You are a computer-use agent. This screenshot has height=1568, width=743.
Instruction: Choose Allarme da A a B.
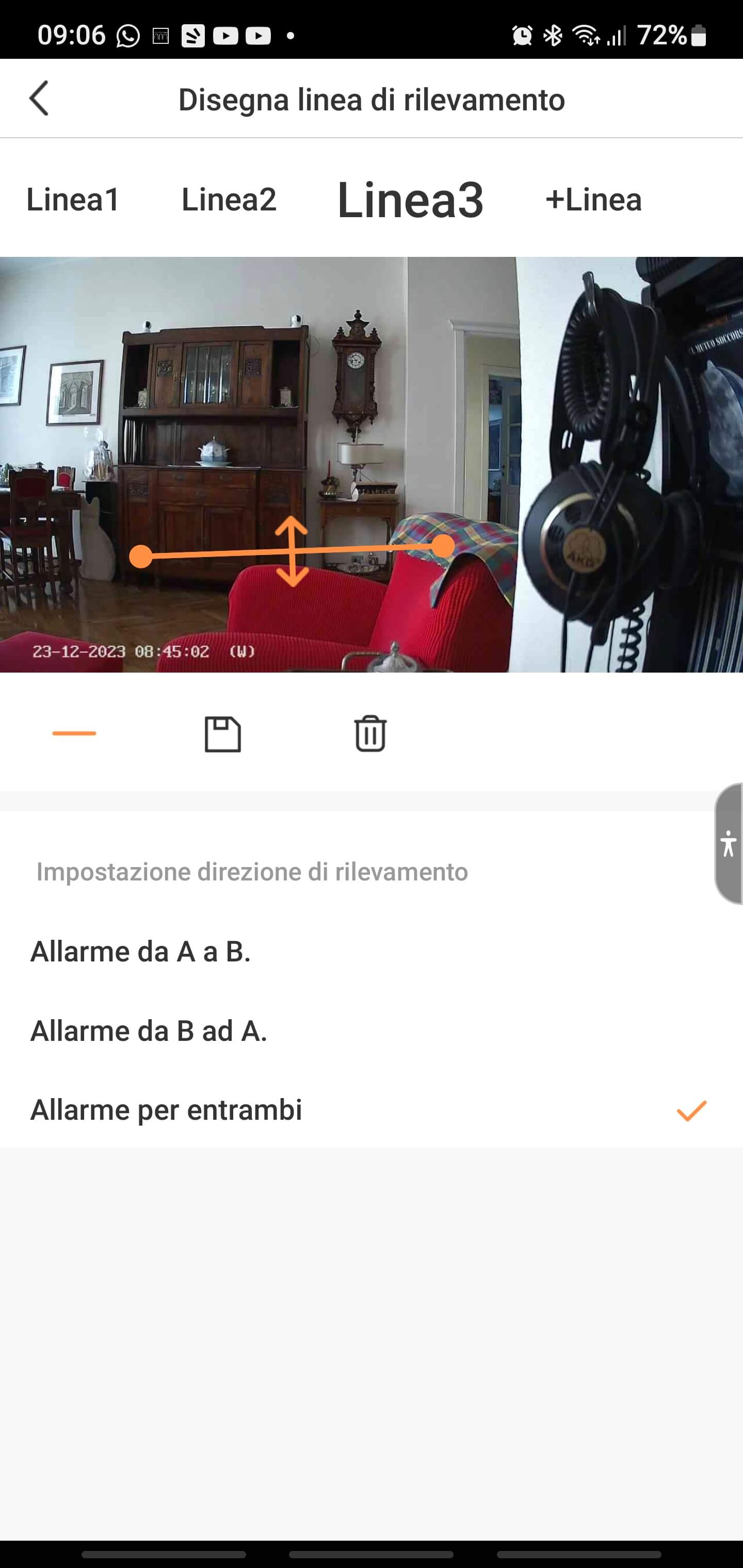click(141, 952)
